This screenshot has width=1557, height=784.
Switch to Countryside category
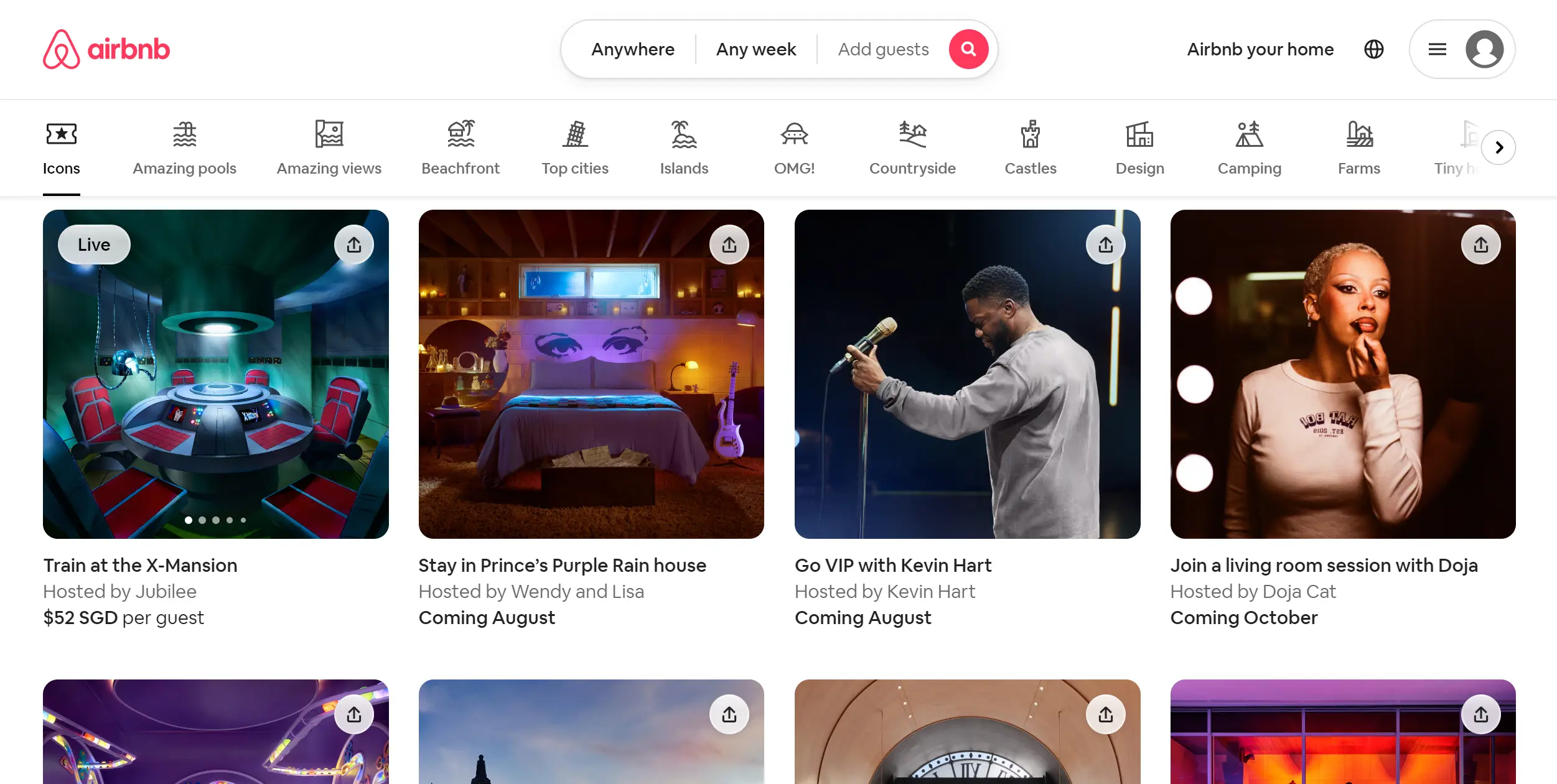912,149
